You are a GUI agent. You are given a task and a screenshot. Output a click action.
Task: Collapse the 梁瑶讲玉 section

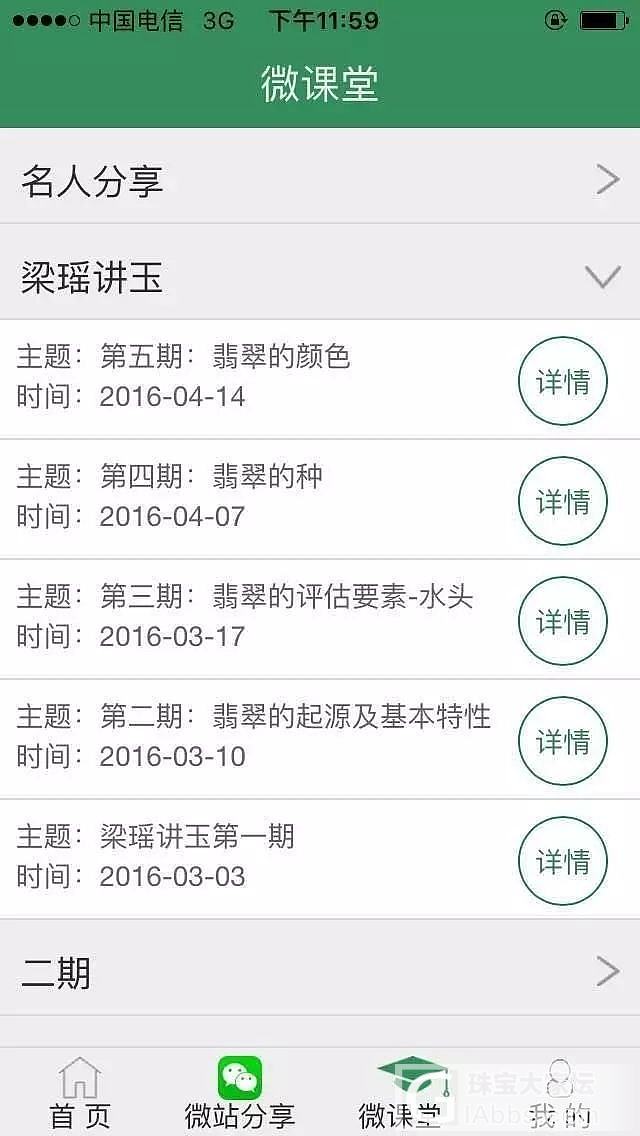coord(320,276)
